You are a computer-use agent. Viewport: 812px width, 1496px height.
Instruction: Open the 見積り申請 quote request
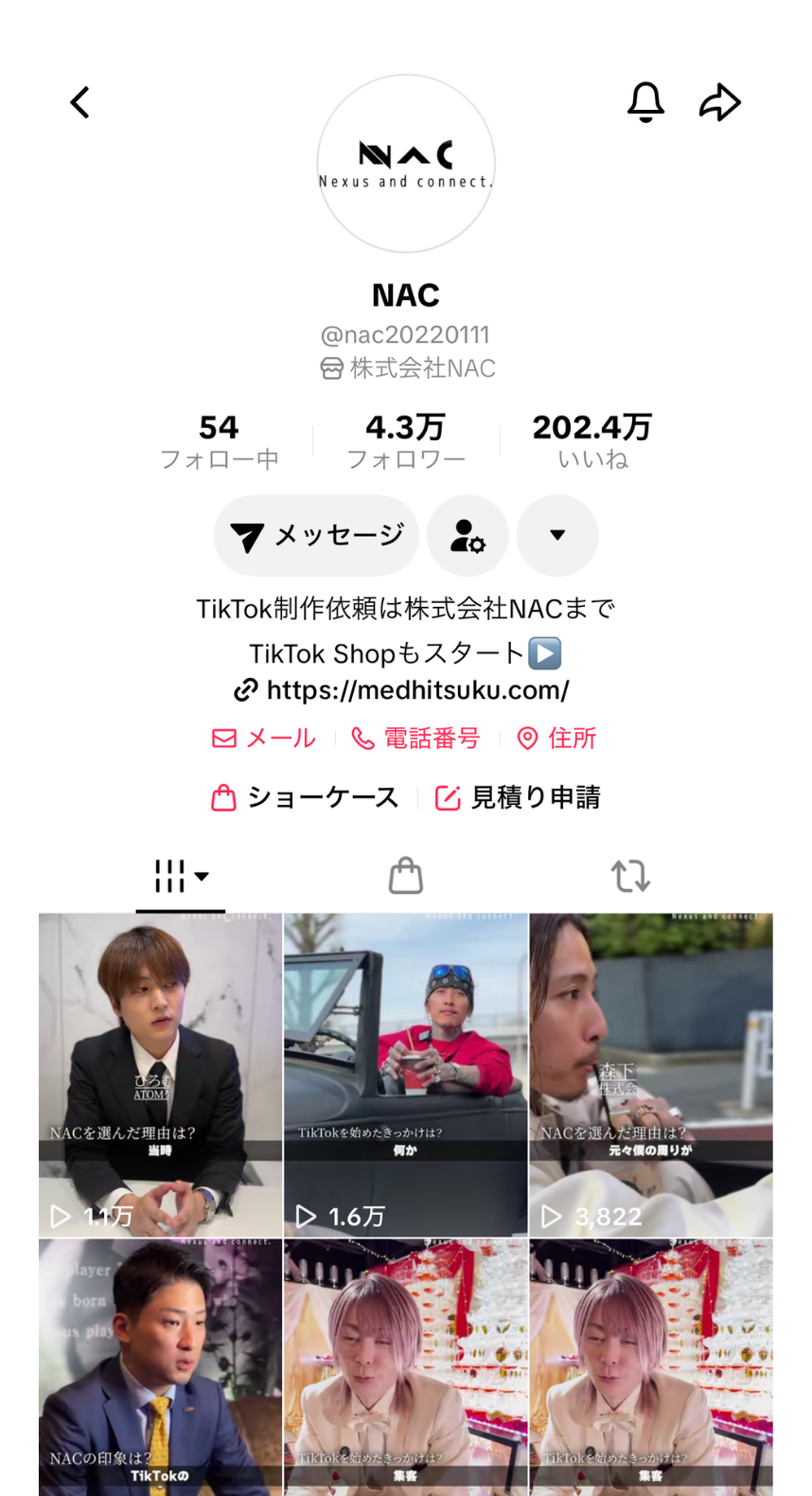coord(517,797)
